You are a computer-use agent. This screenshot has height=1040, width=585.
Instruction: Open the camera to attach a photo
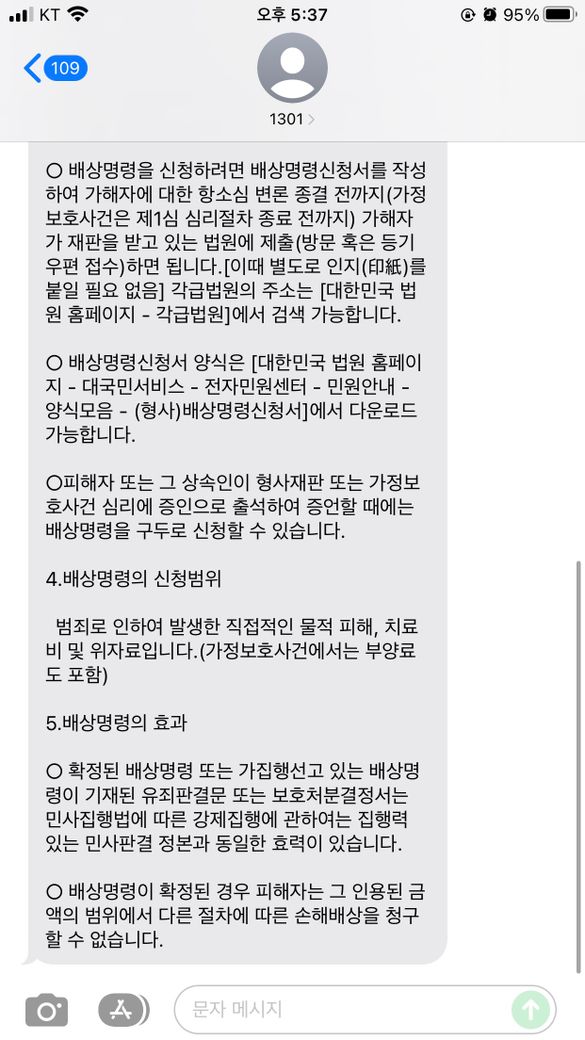point(46,1010)
